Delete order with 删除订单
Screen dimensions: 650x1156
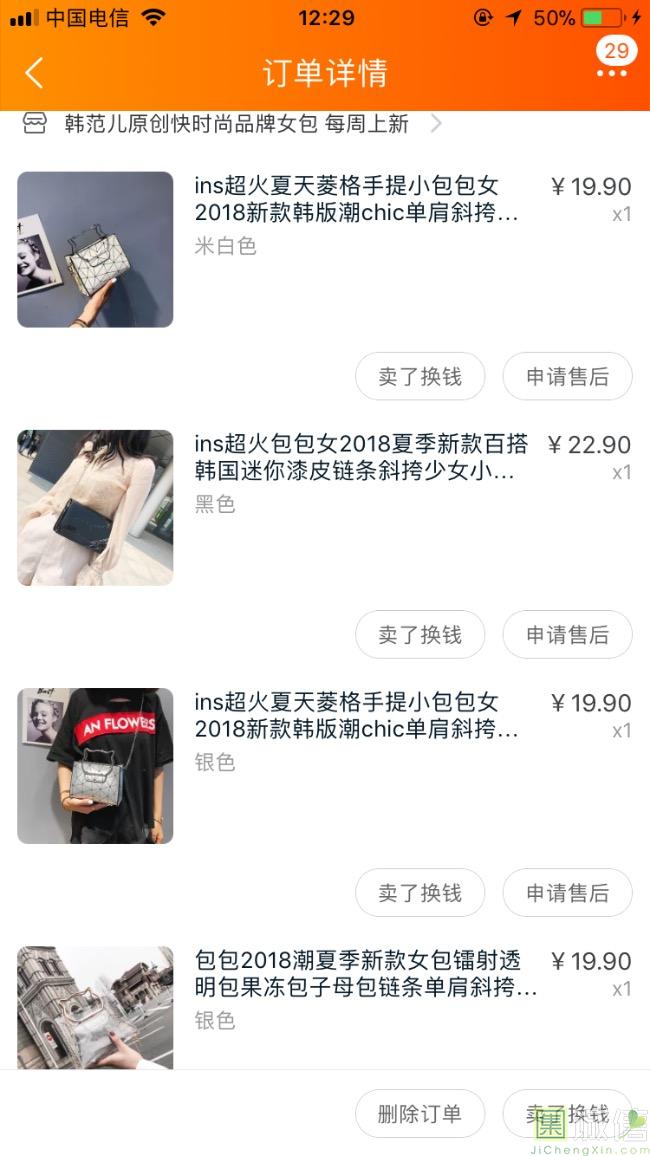coord(420,1114)
